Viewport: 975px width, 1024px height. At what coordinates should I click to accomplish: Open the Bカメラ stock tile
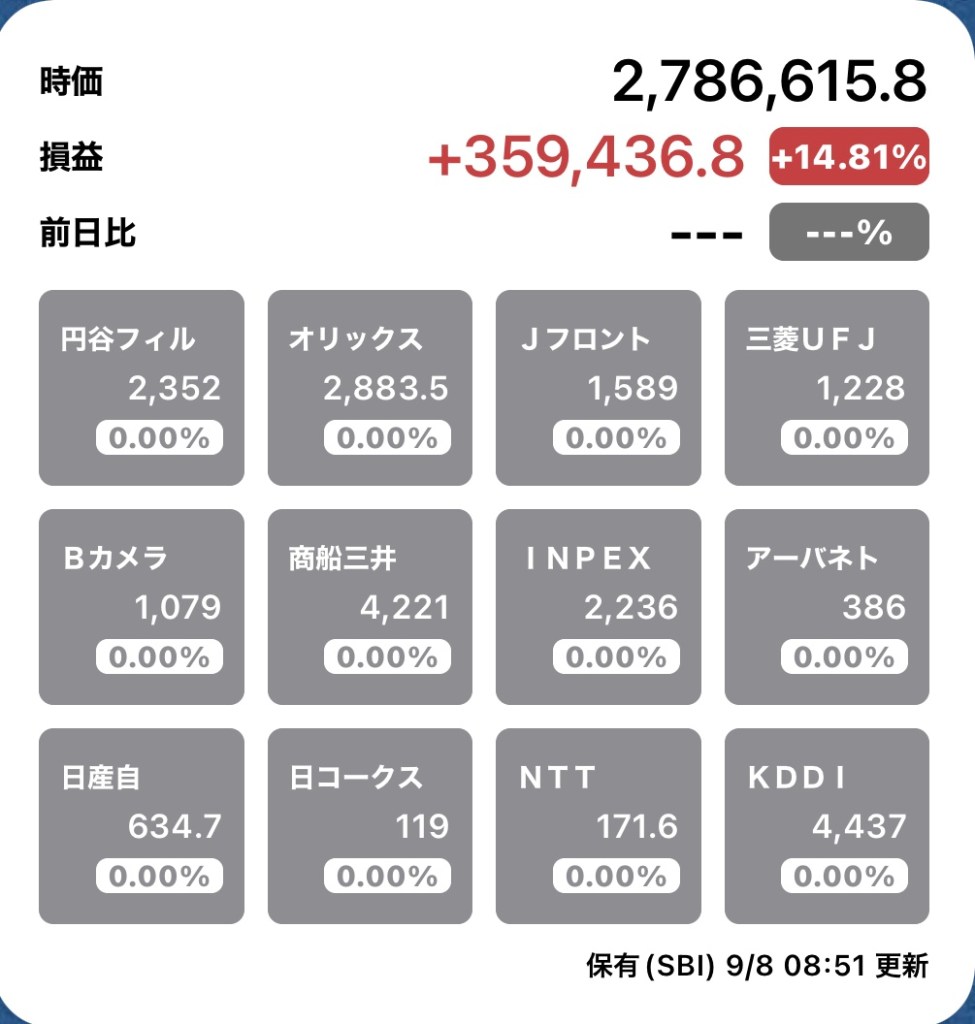pos(141,607)
